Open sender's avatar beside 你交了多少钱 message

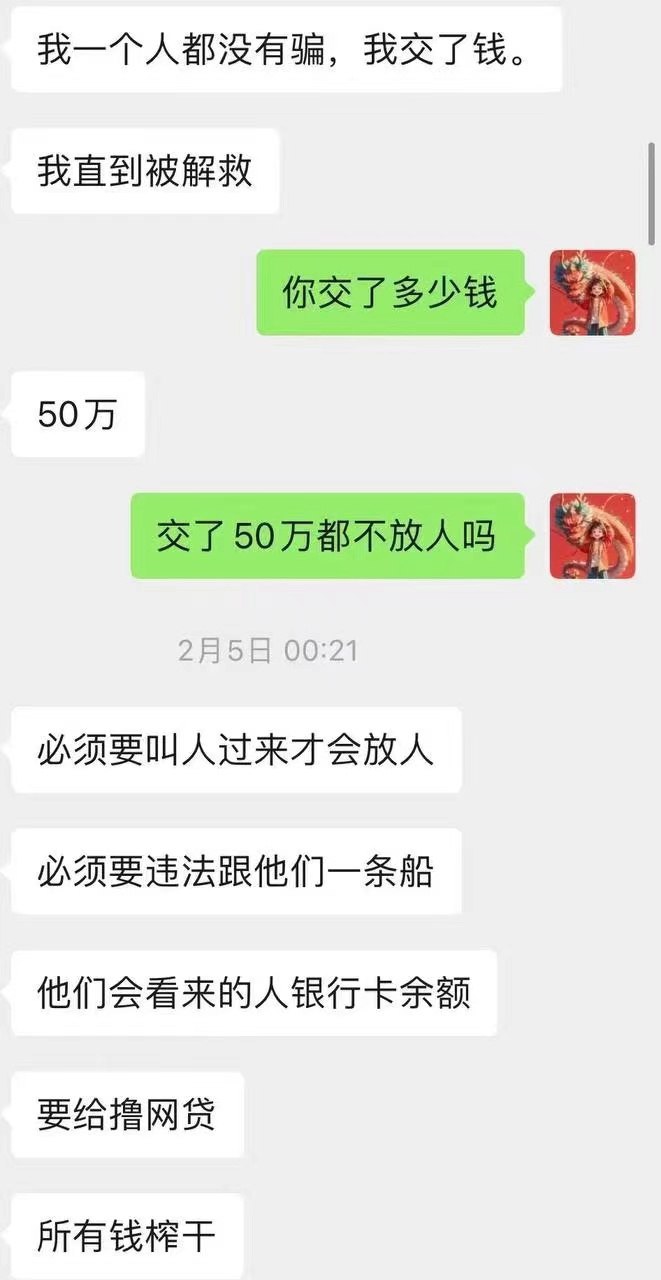pyautogui.click(x=592, y=293)
